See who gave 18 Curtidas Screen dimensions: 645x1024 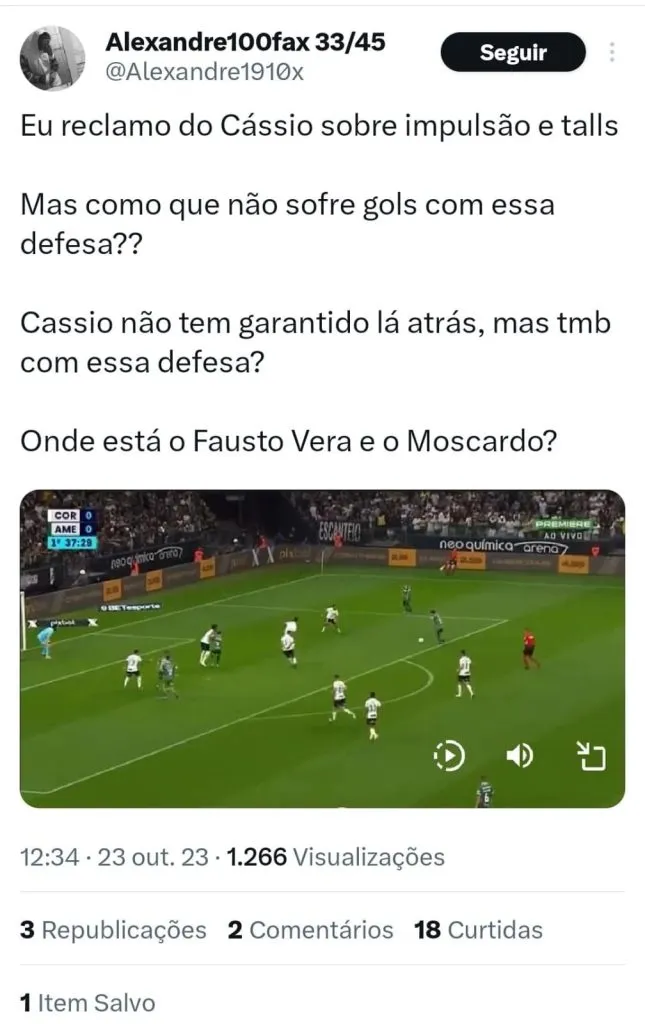478,930
